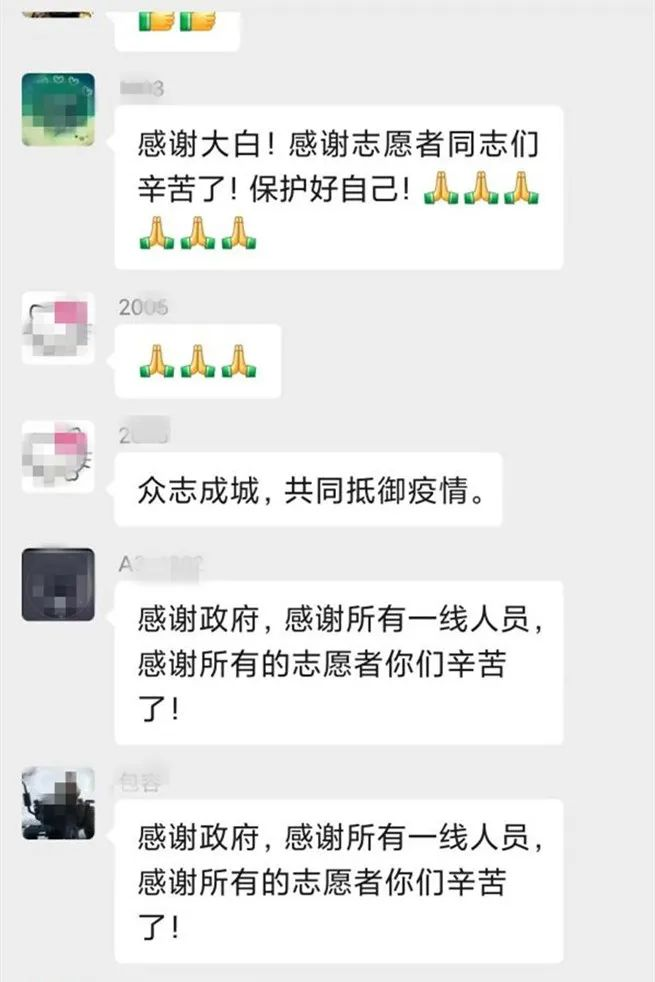Tap avatar of user 2005 with prayer emojis
This screenshot has width=655, height=982.
[x=58, y=328]
